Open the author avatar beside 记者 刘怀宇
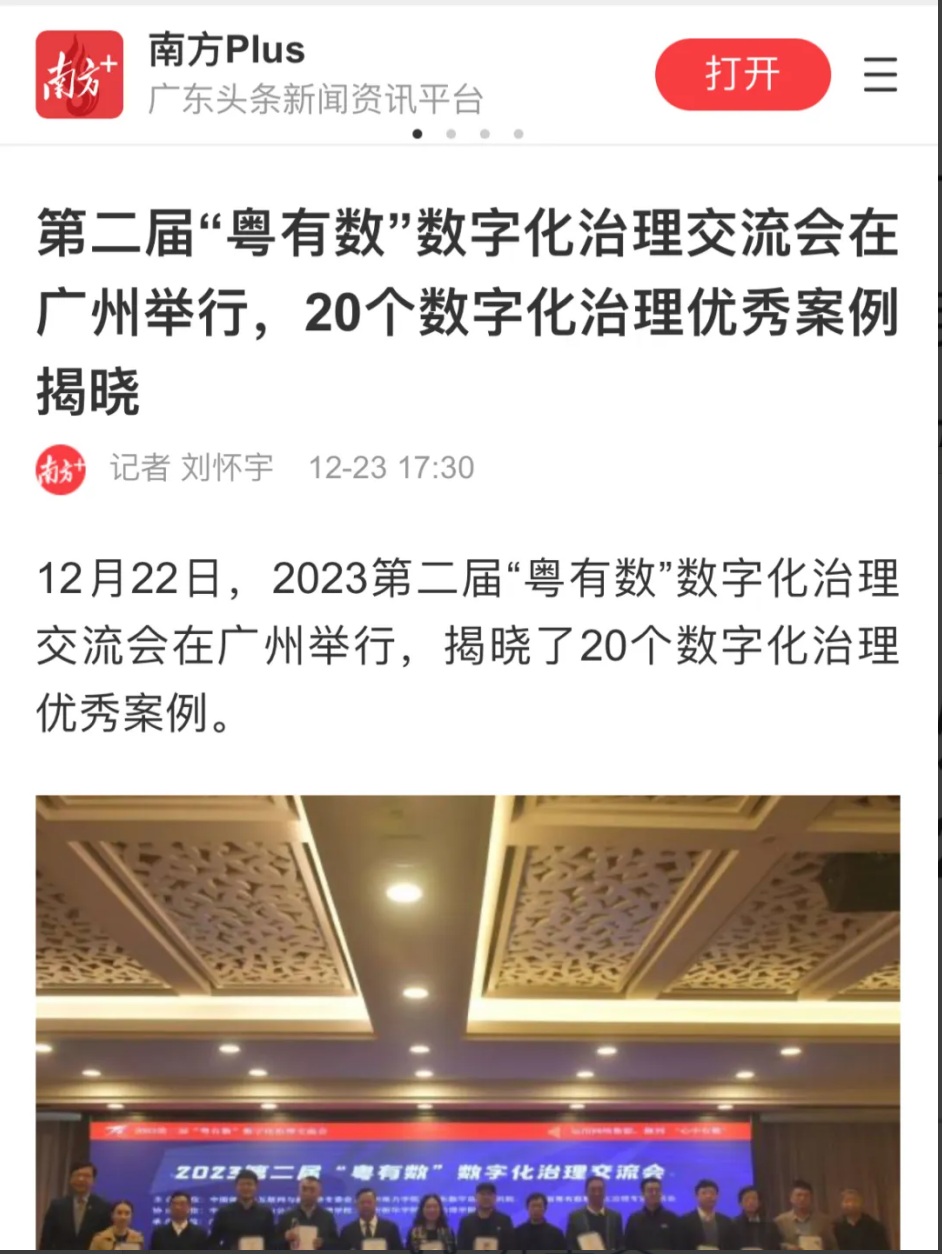This screenshot has height=1254, width=942. pos(61,468)
